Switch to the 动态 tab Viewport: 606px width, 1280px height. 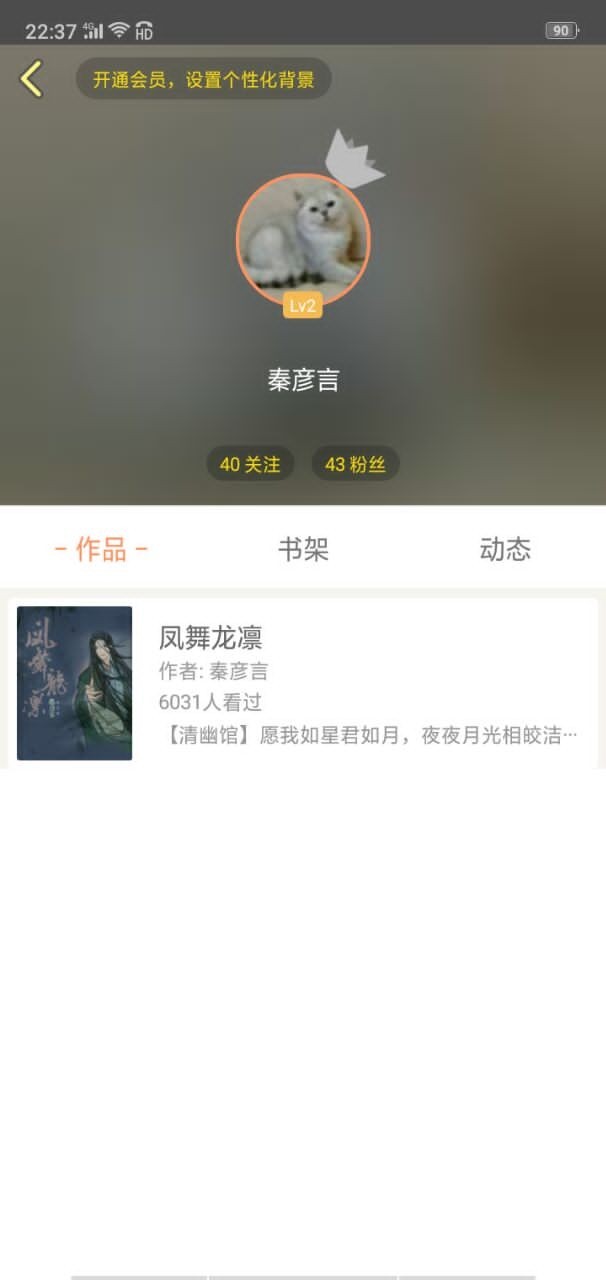505,549
